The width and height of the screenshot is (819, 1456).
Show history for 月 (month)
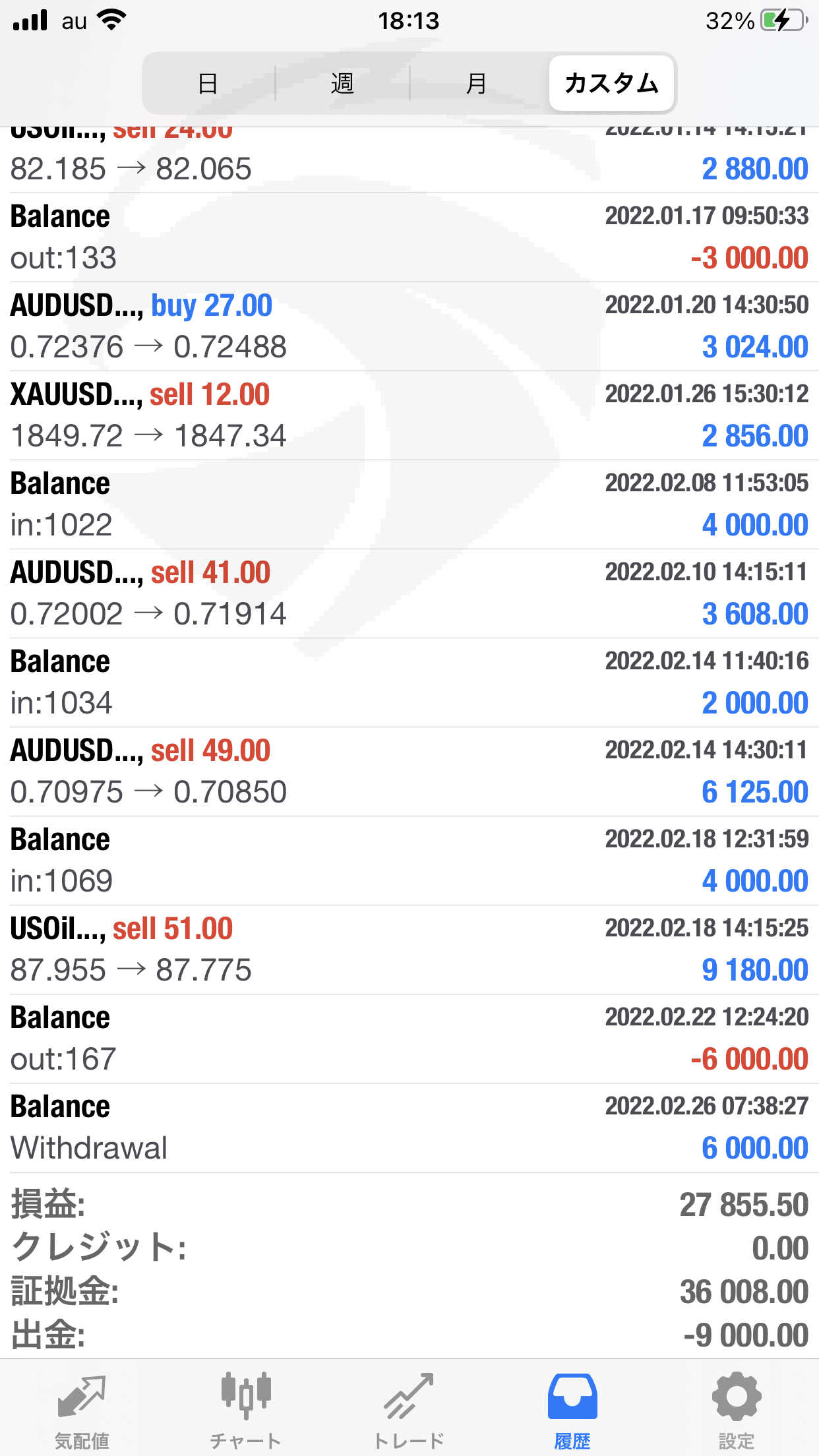pos(476,84)
